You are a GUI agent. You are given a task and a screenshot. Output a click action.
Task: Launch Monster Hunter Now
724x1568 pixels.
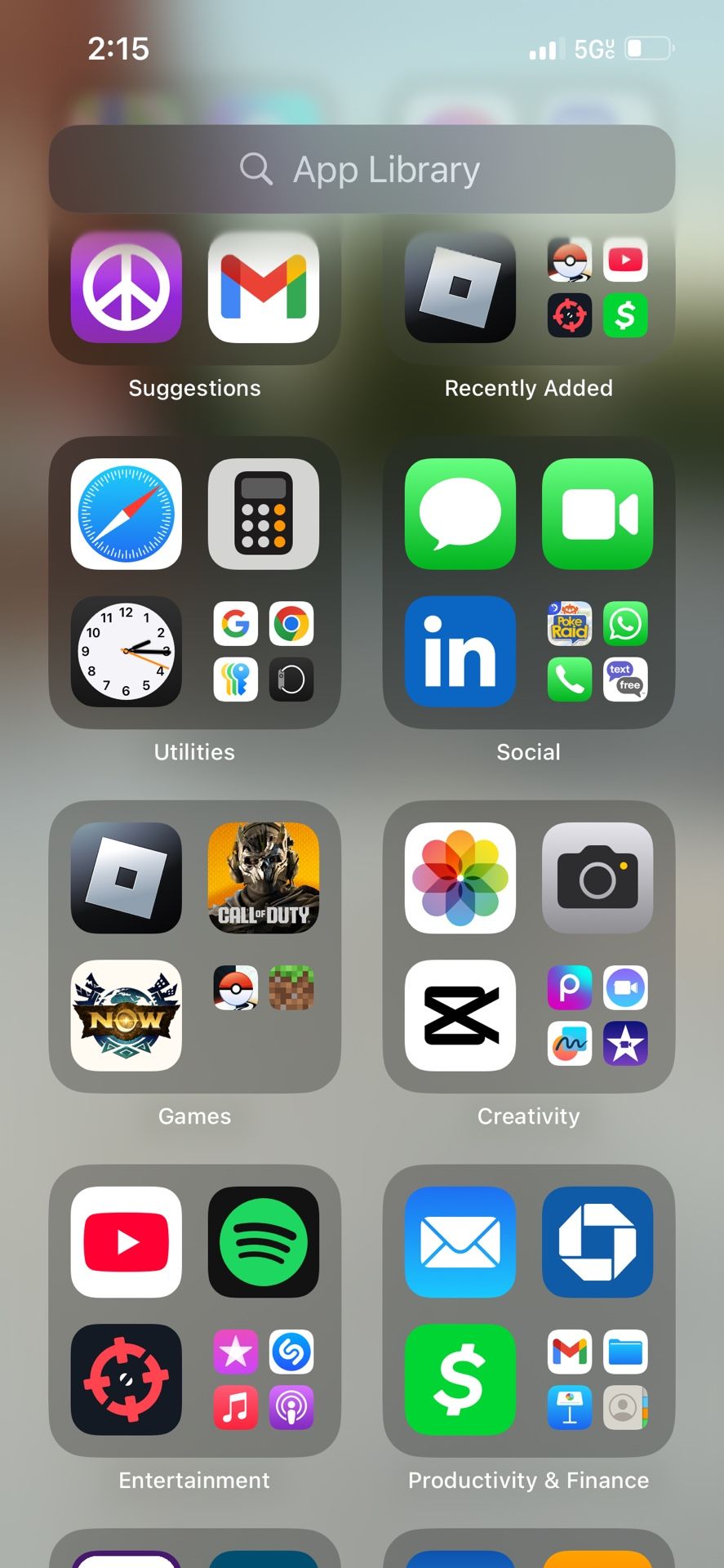tap(127, 1015)
